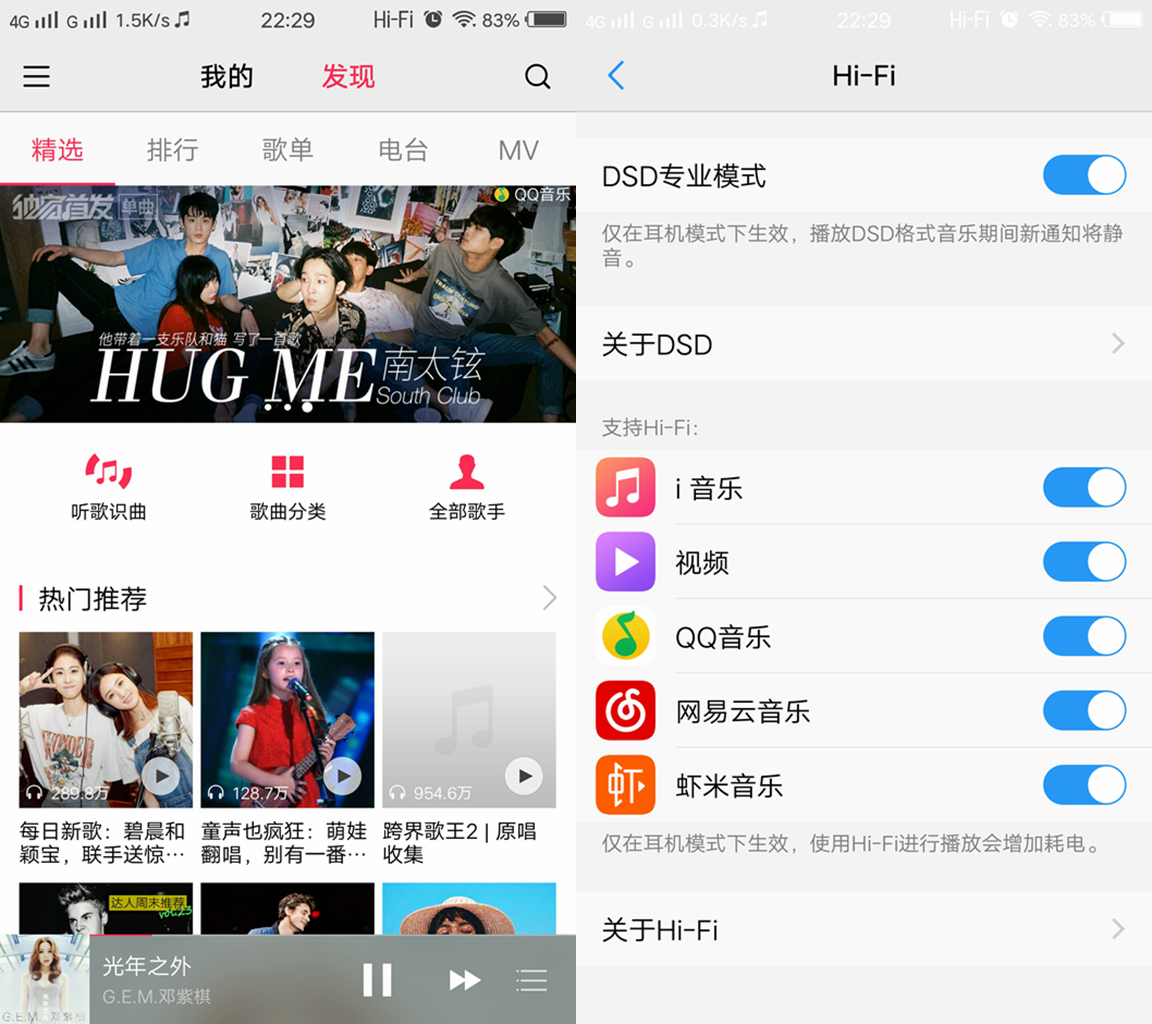Open 全部歌手 artist list
The width and height of the screenshot is (1152, 1024).
click(467, 486)
